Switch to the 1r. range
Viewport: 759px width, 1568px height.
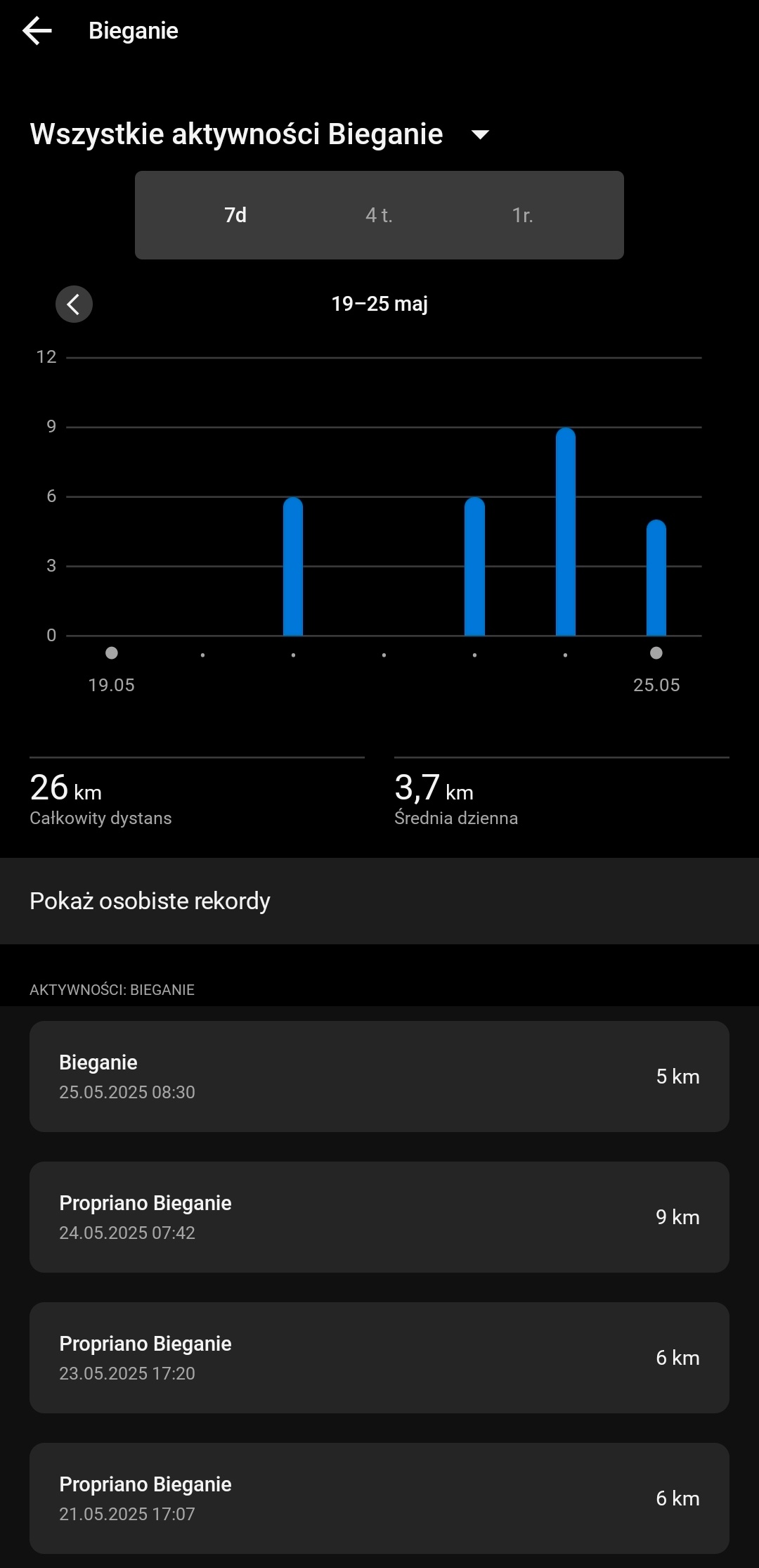tap(522, 215)
